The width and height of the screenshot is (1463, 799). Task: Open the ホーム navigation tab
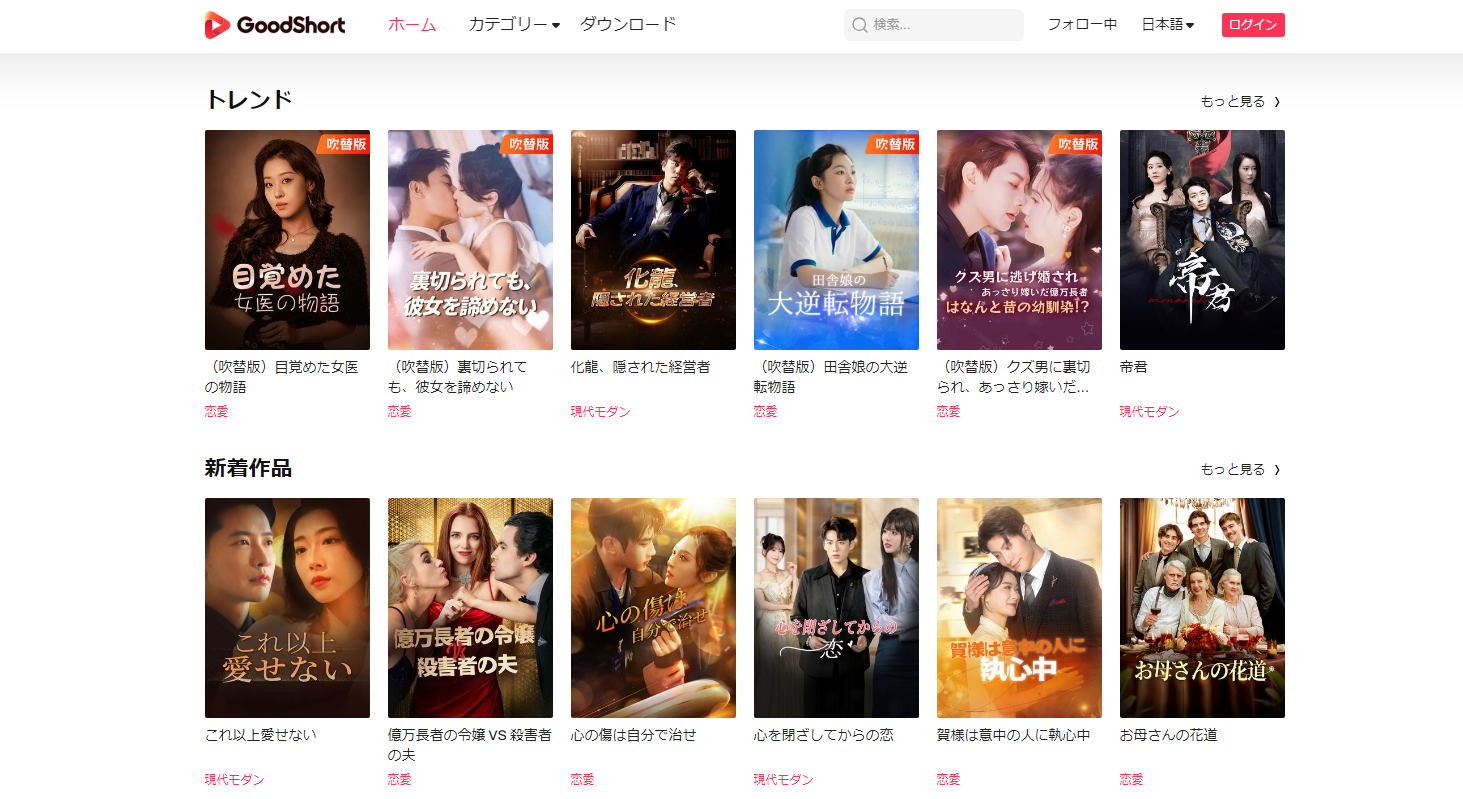tap(412, 25)
